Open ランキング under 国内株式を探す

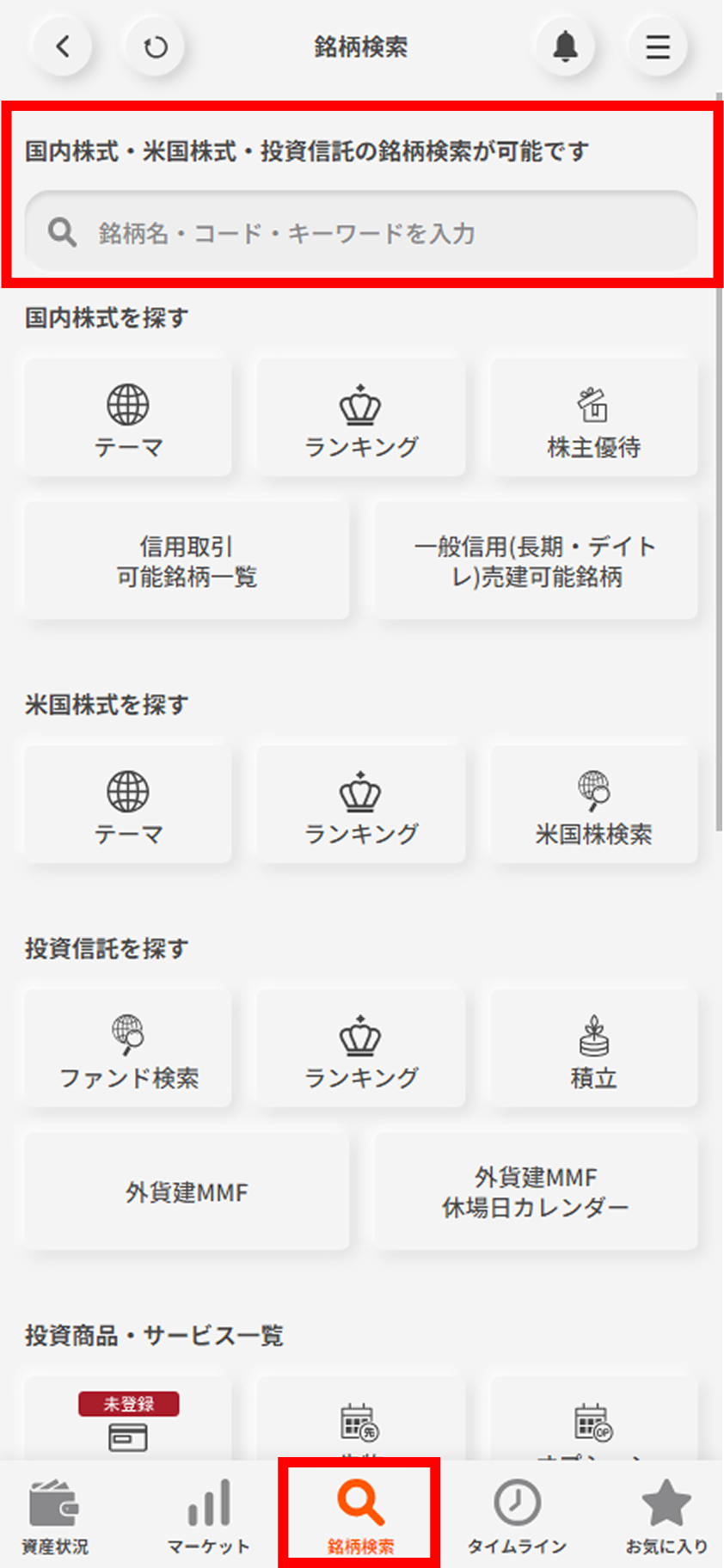click(361, 419)
